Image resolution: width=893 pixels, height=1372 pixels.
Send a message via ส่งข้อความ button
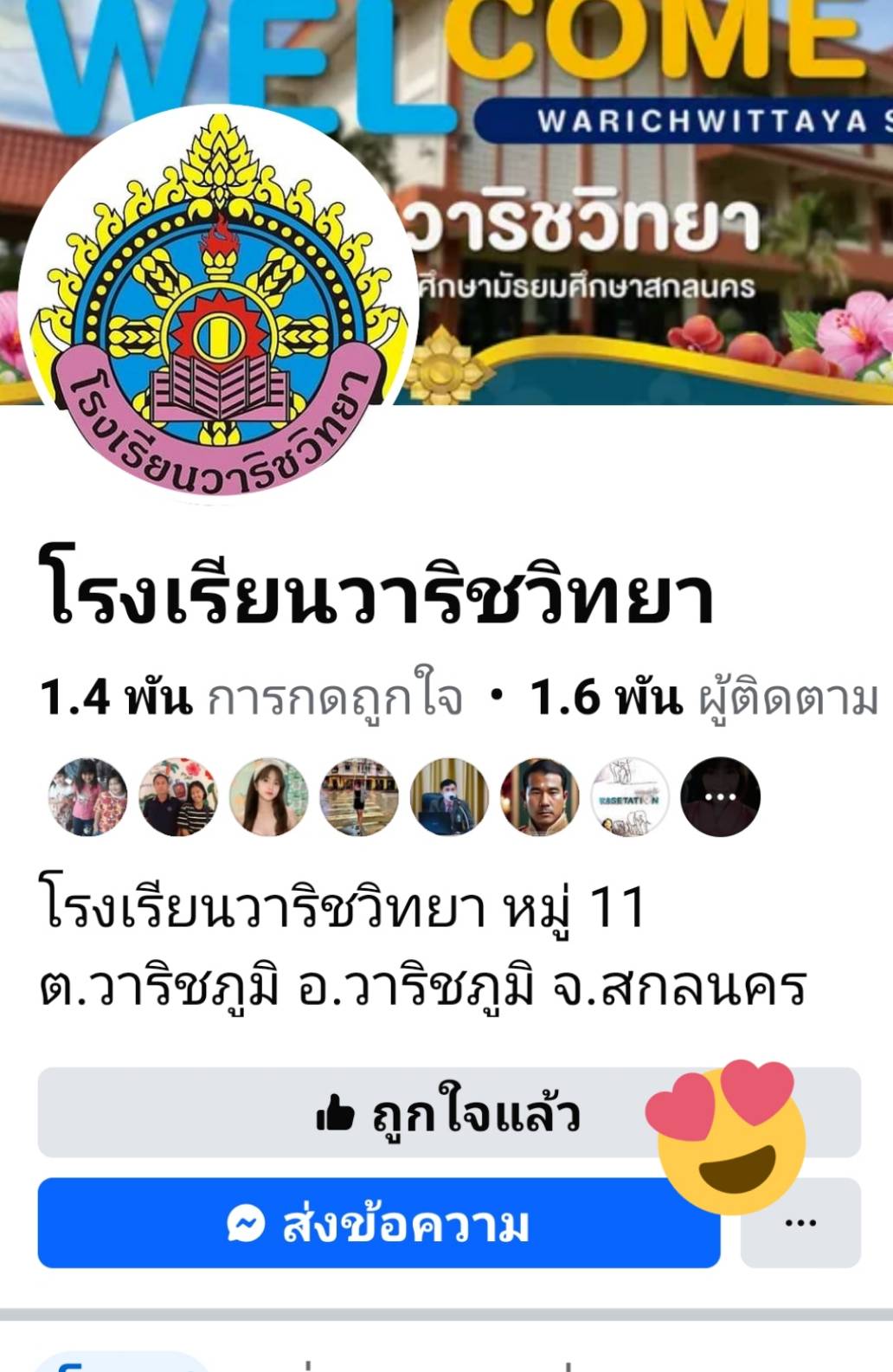click(379, 1223)
